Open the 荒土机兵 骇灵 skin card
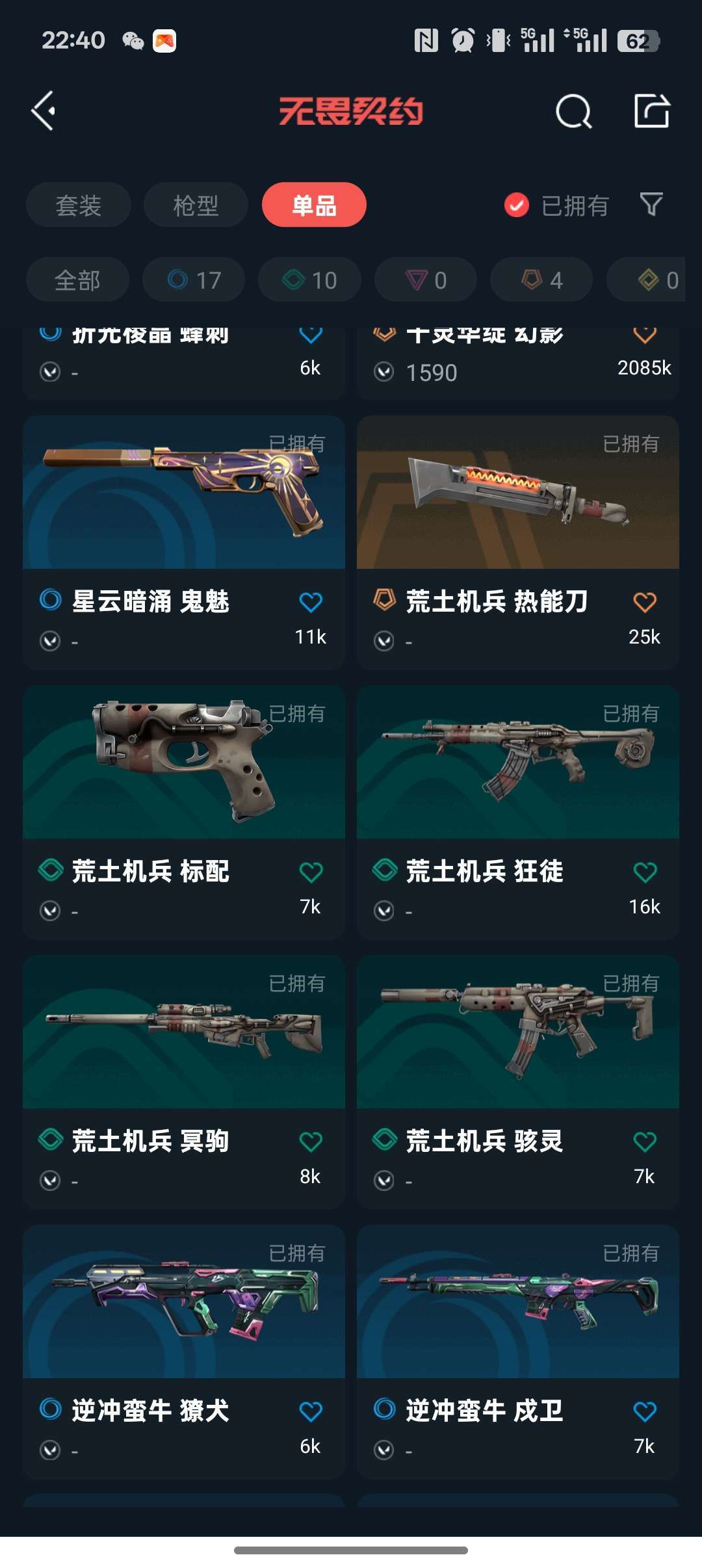 coord(518,1082)
